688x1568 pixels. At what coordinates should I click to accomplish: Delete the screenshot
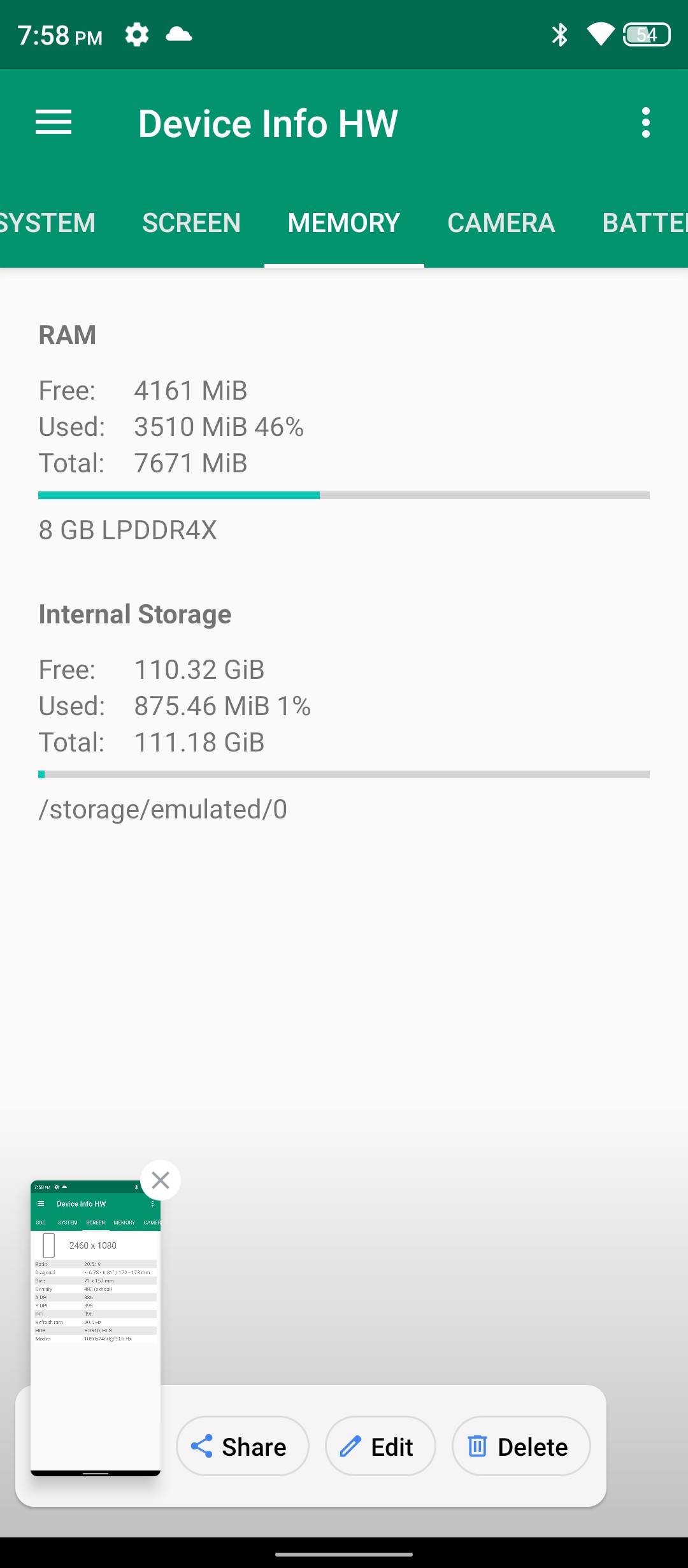click(520, 1446)
